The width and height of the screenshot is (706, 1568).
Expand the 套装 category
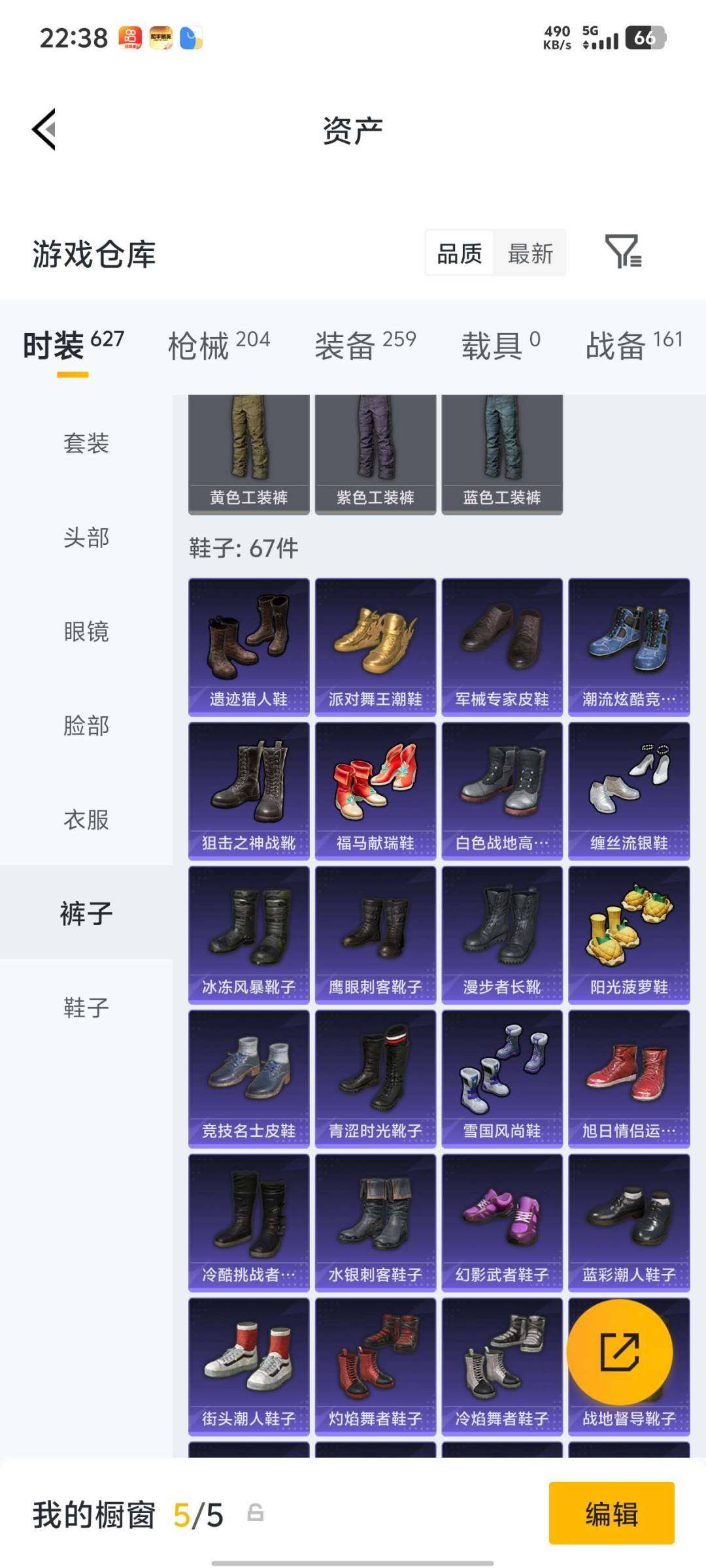coord(86,444)
